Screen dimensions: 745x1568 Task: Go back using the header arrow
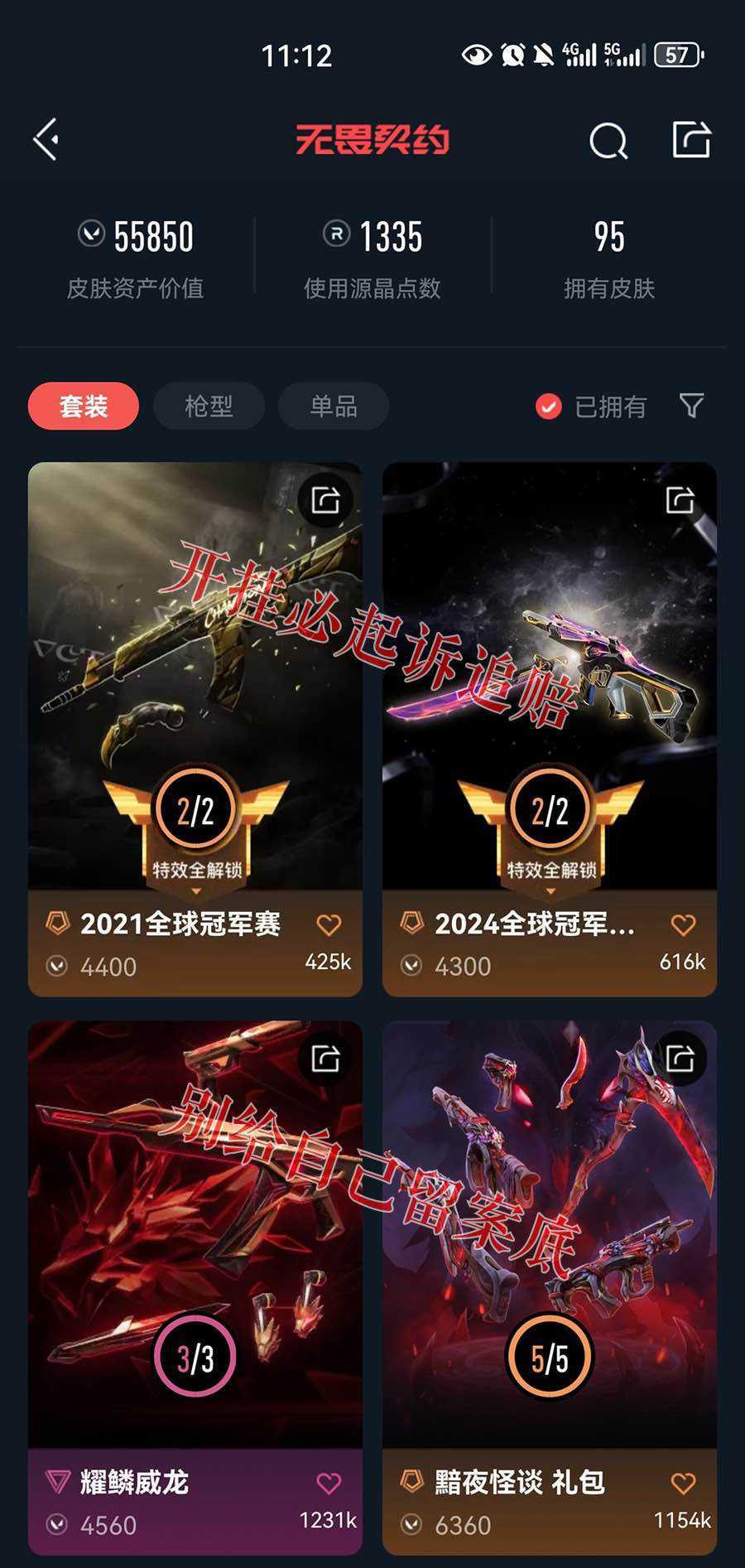tap(46, 139)
